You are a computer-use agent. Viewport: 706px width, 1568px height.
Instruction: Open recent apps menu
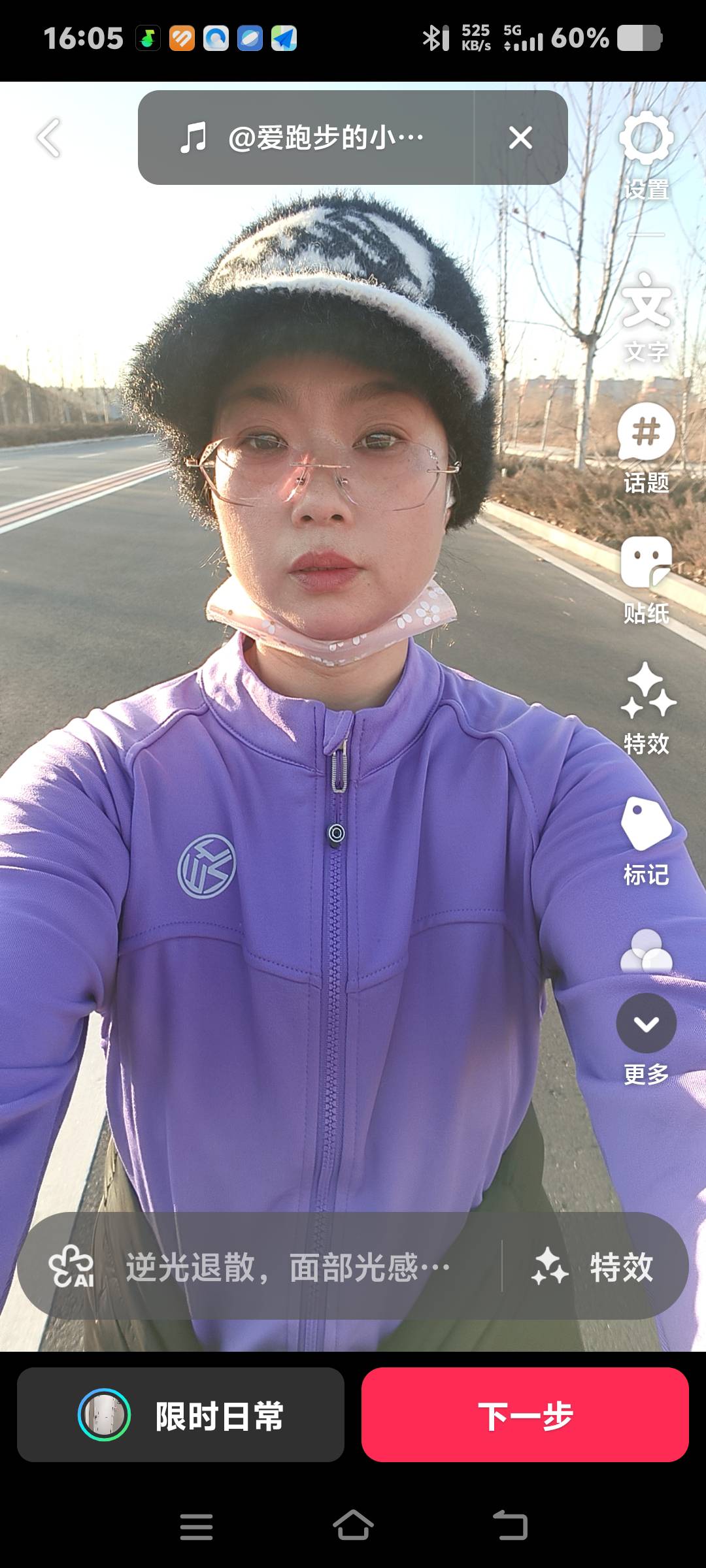tap(196, 1526)
